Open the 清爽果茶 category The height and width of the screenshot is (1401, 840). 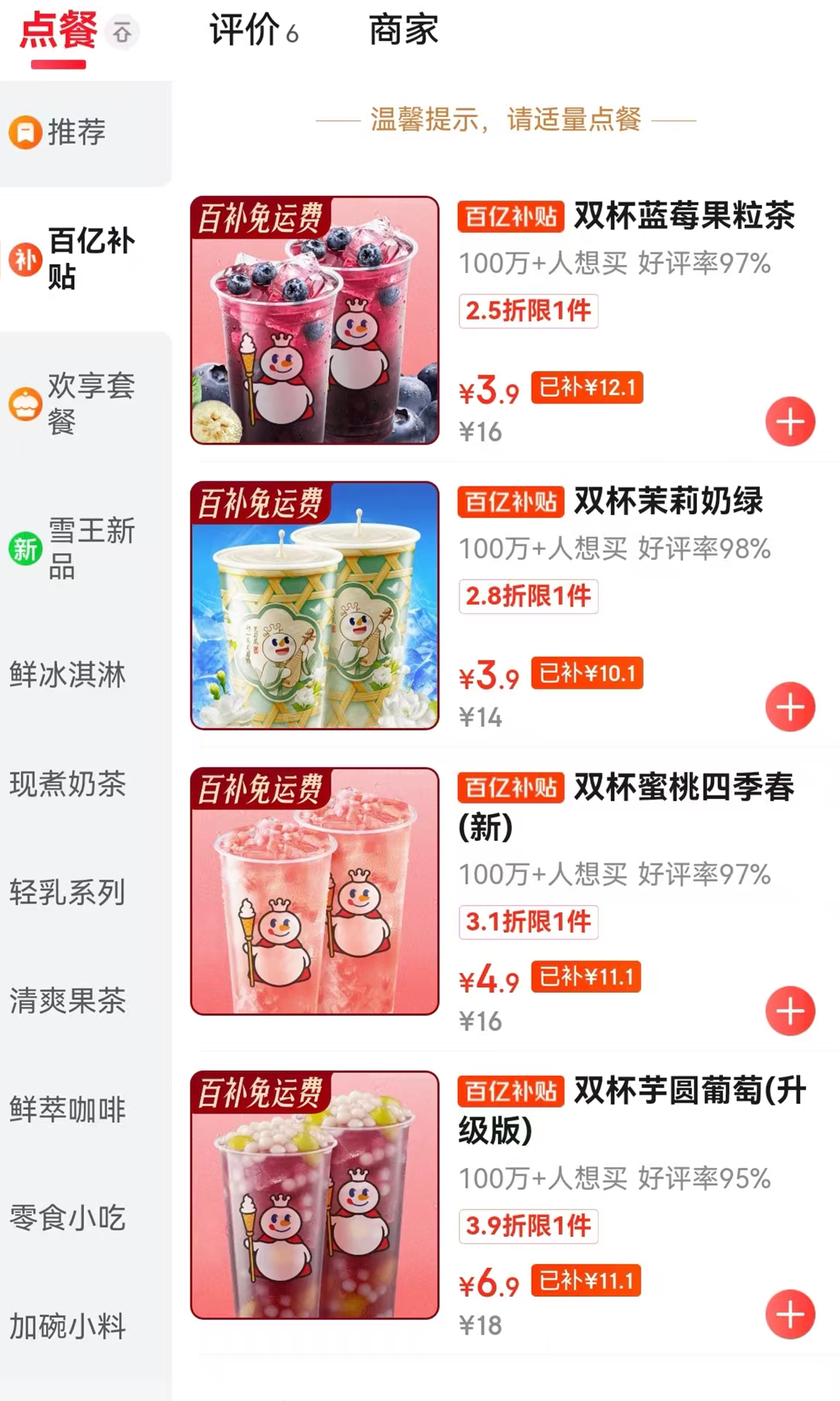tap(68, 1000)
